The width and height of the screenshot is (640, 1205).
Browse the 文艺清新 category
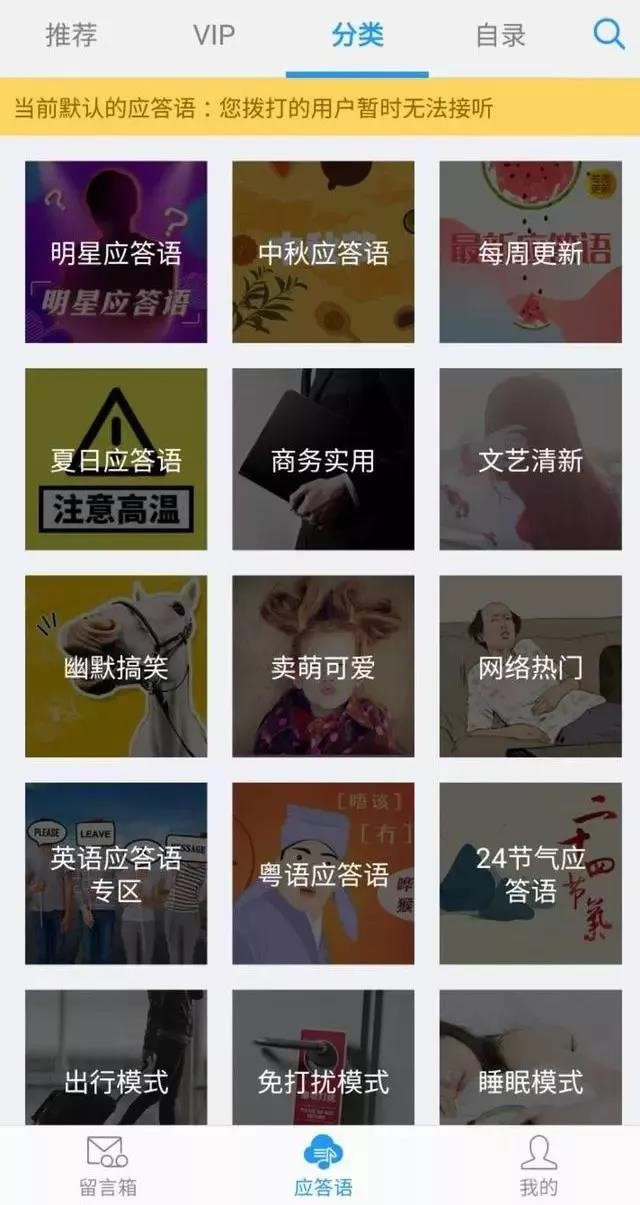coord(530,459)
